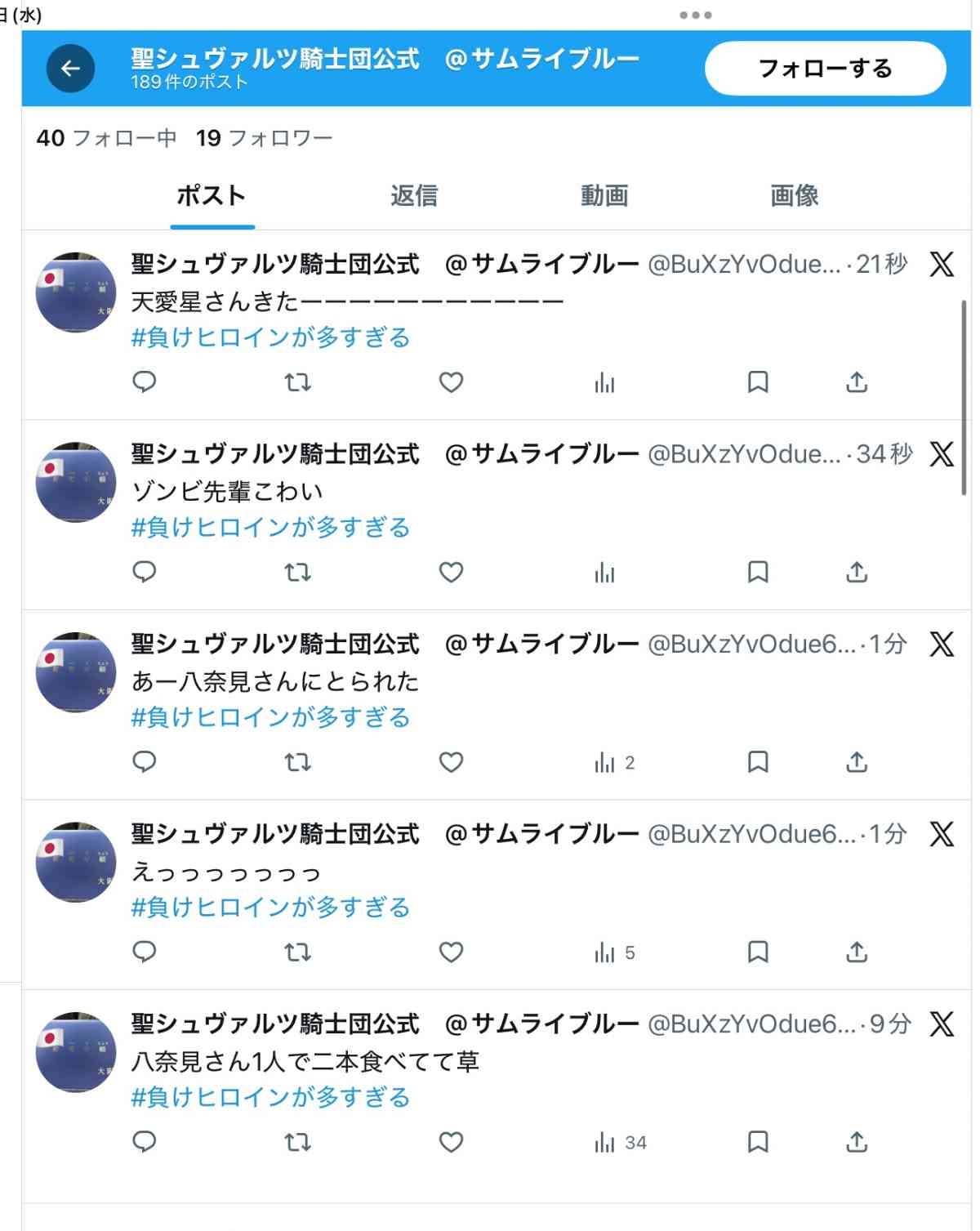
Task: Share the あー八奈見さんにとられた post
Action: click(x=856, y=762)
